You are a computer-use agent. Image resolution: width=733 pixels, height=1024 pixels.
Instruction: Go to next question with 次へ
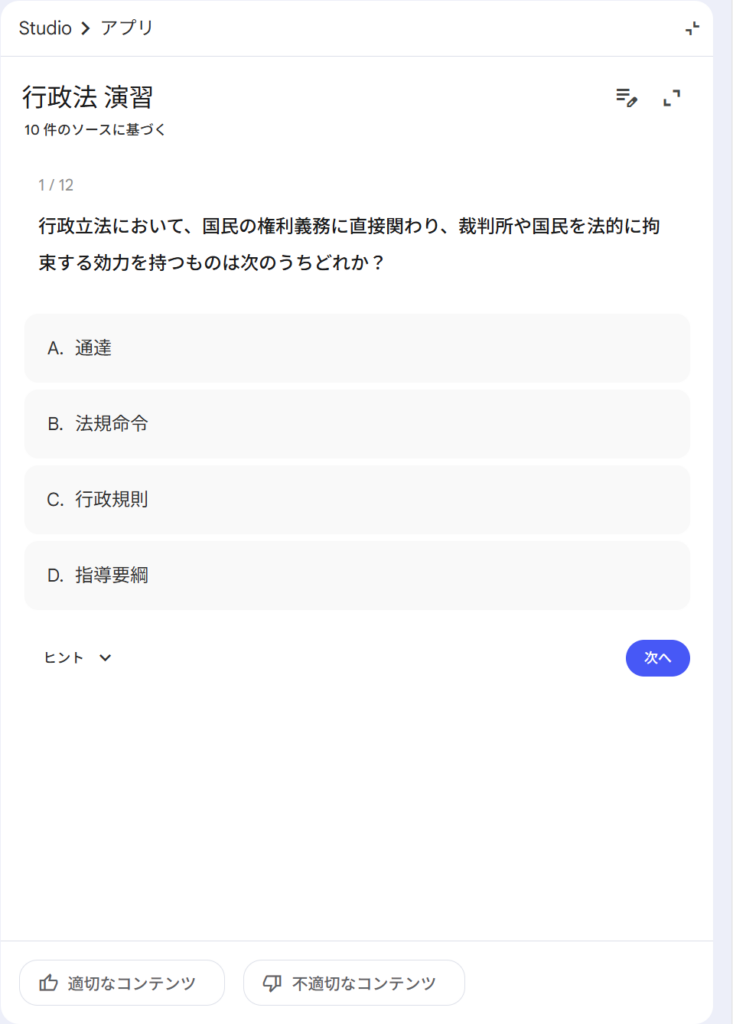click(657, 658)
